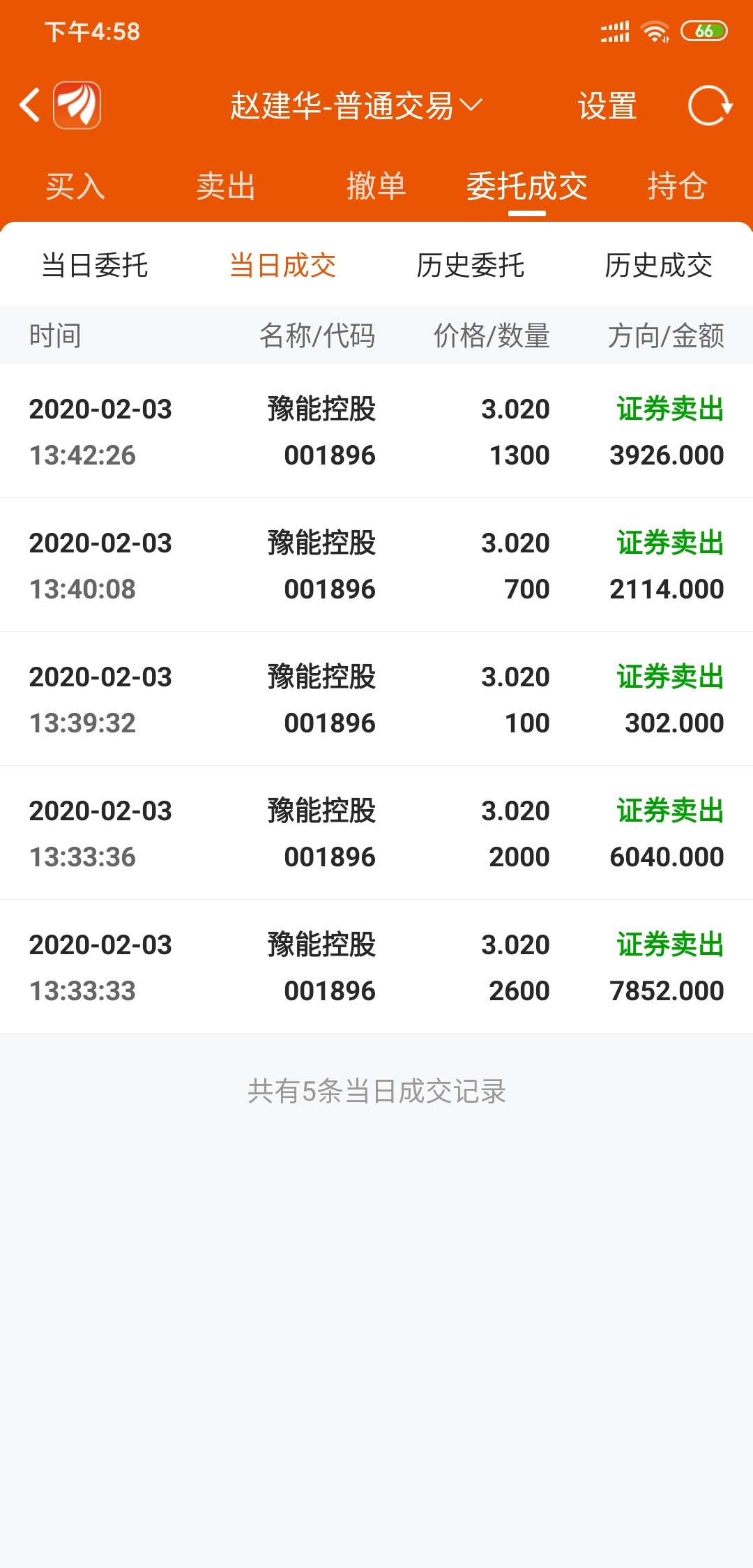The width and height of the screenshot is (753, 1568).
Task: Switch to the 买入 tab
Action: [75, 186]
